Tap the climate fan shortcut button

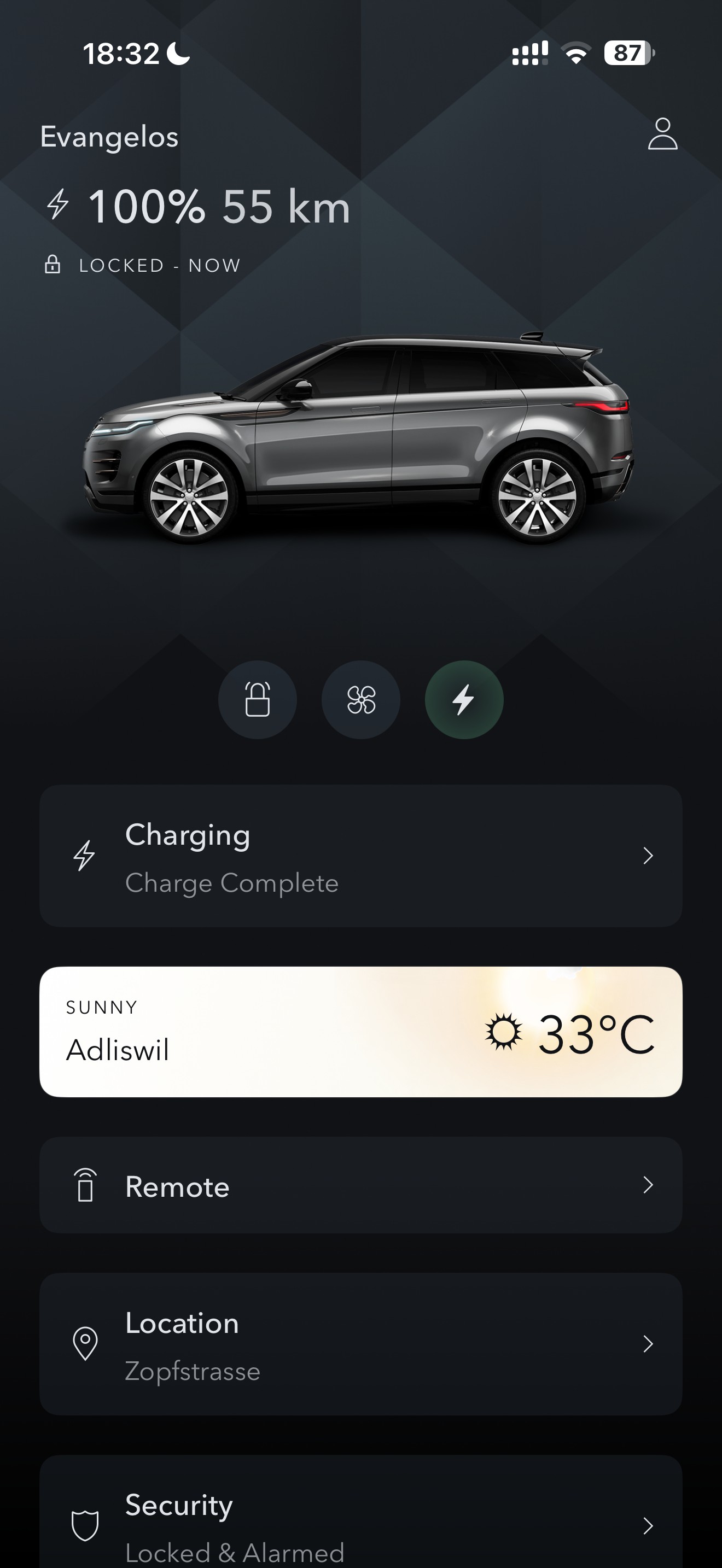point(361,699)
